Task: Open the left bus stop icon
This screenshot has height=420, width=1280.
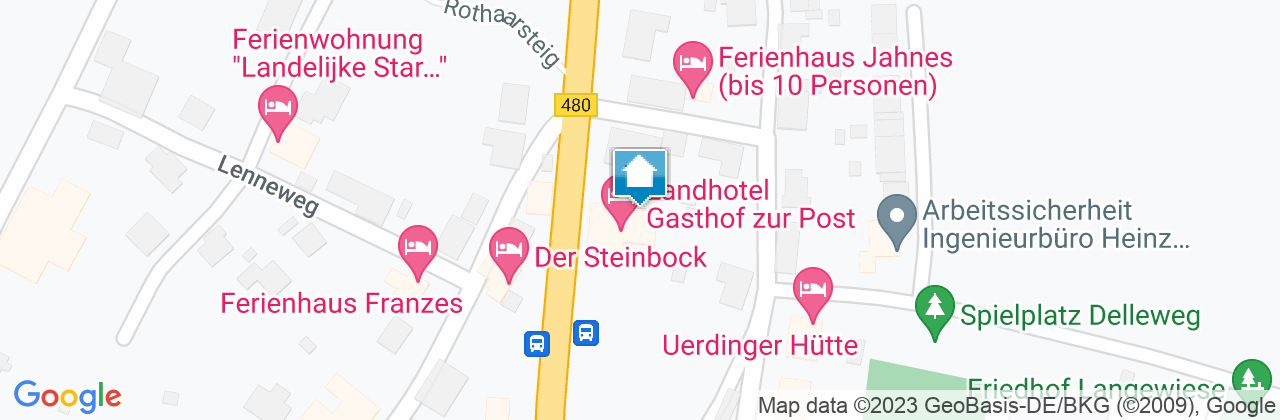Action: 537,344
